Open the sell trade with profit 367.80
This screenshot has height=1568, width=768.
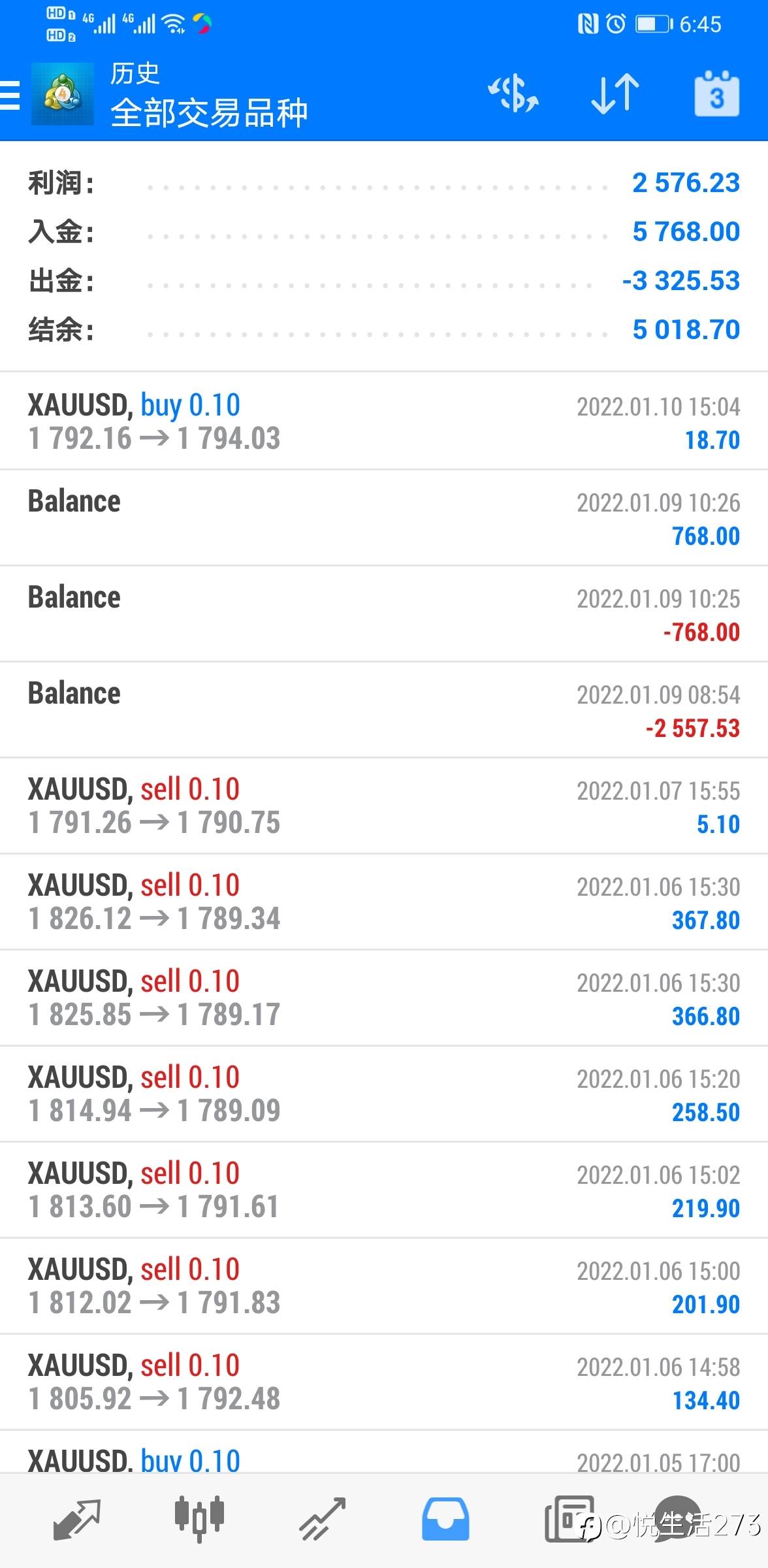(384, 902)
